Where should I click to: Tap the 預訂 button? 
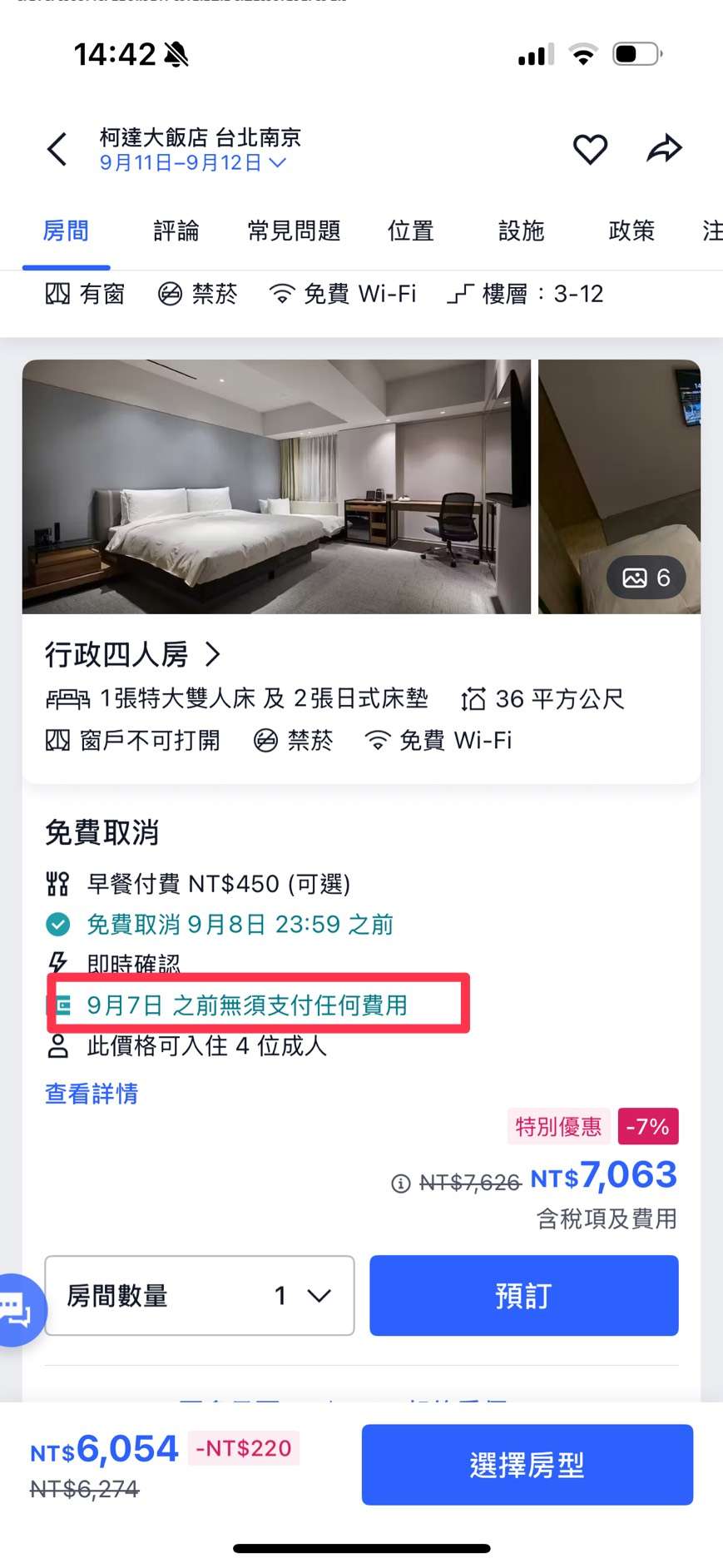pos(524,1295)
